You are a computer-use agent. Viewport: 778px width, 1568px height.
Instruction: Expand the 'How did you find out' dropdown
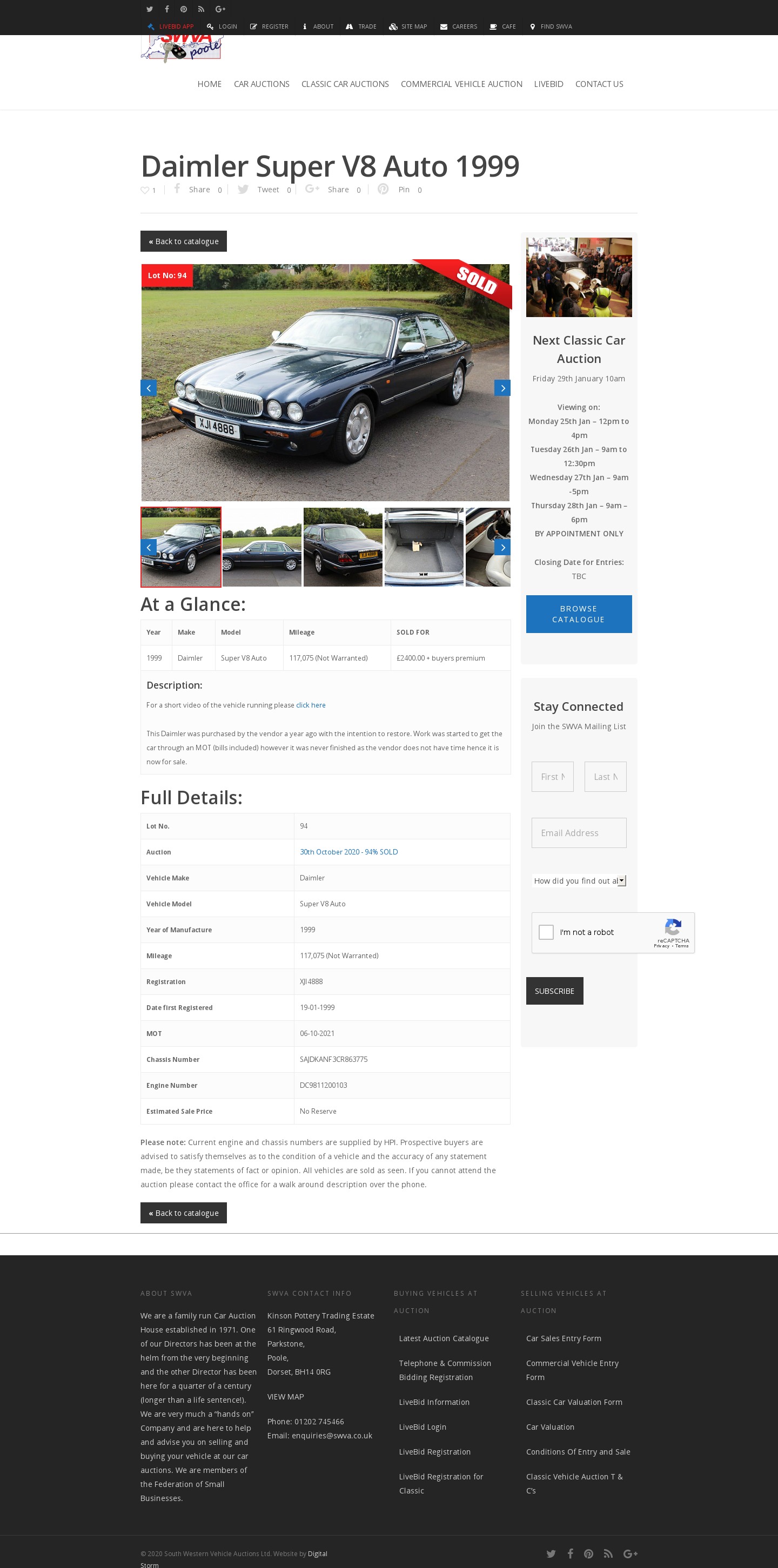click(x=578, y=880)
